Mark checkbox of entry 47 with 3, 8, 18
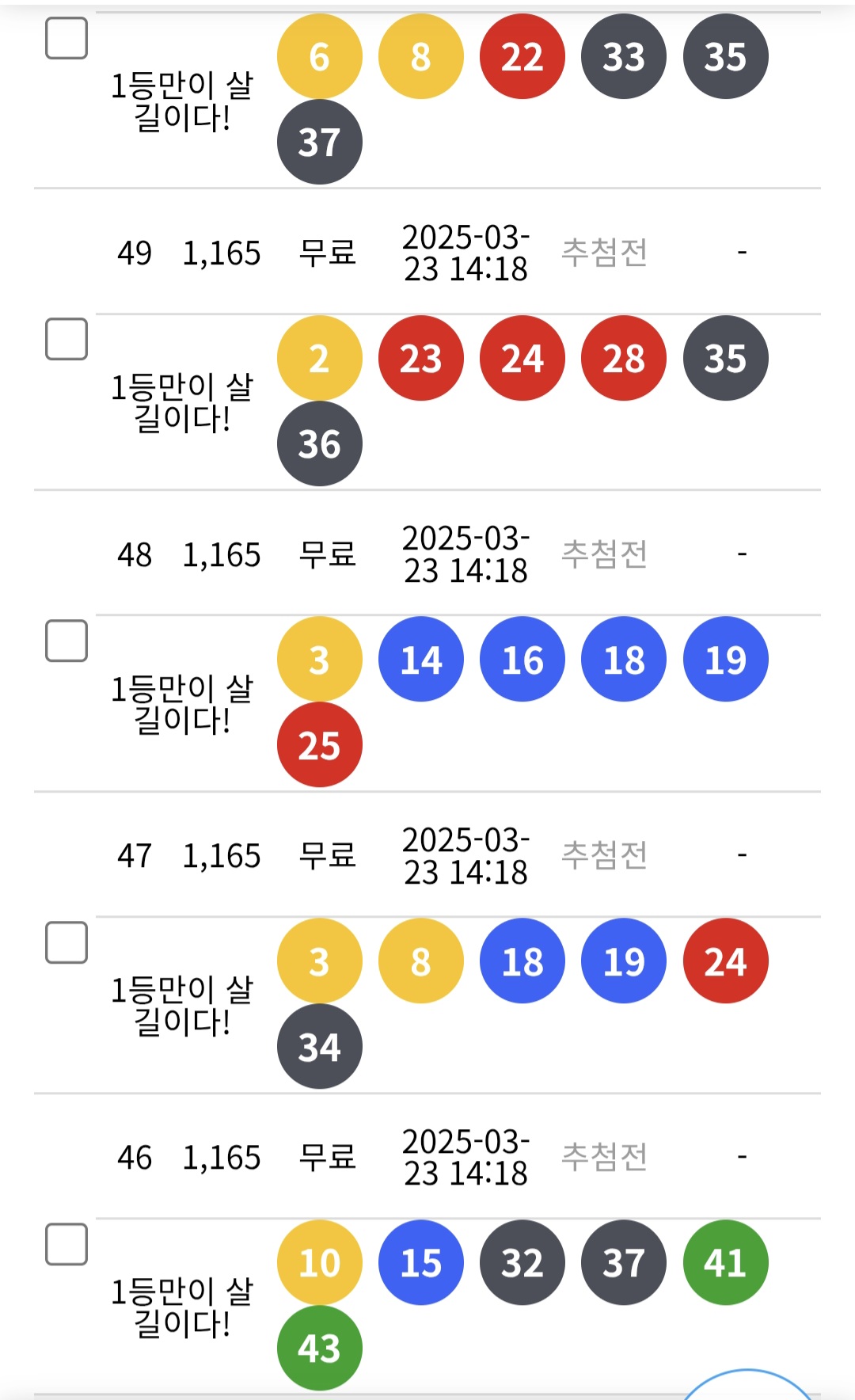 [66, 942]
